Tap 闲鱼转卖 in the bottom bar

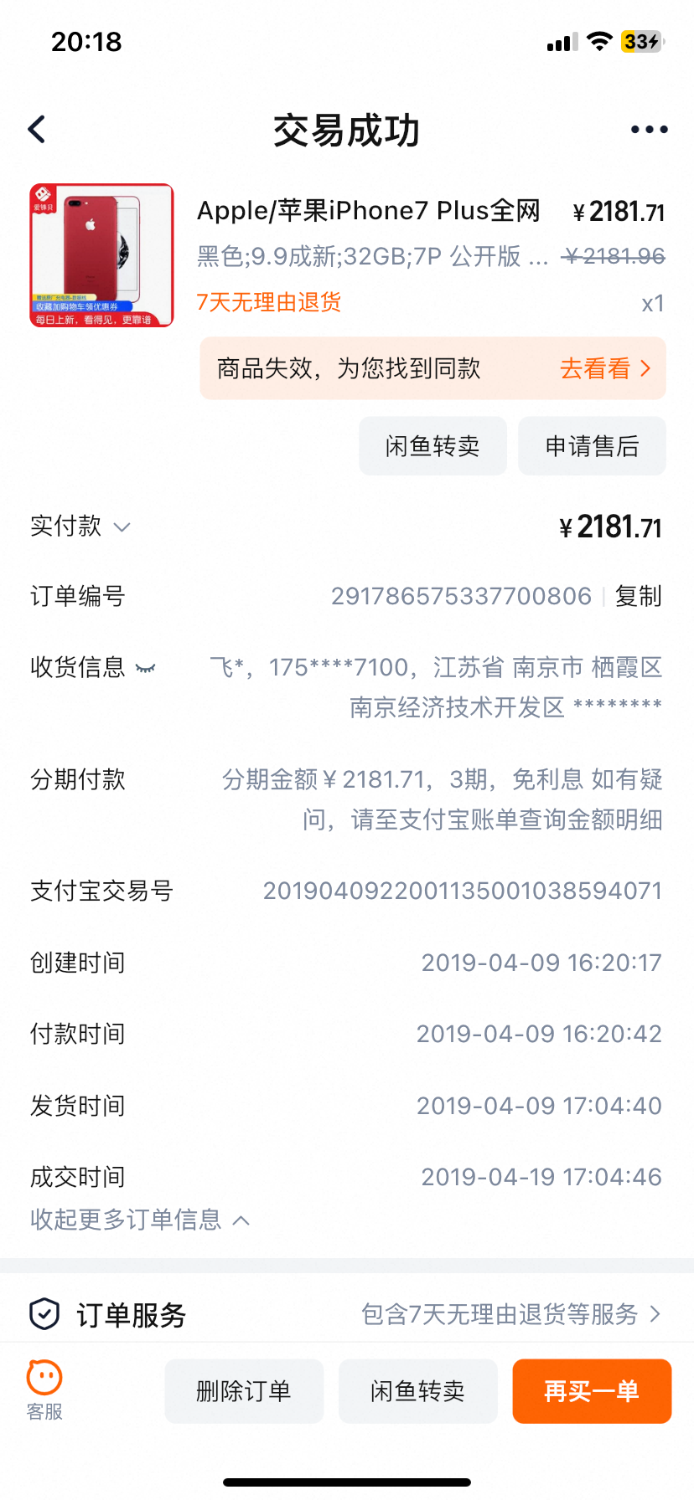point(417,1391)
